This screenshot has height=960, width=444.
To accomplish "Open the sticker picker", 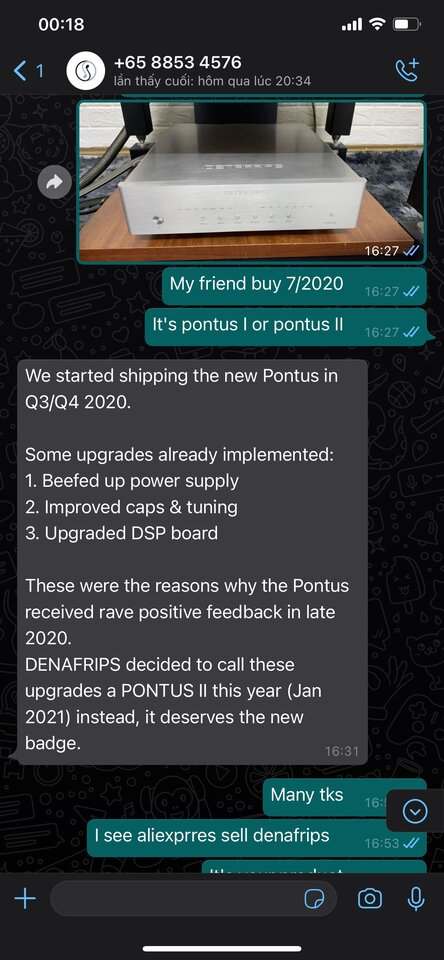I will coord(315,899).
